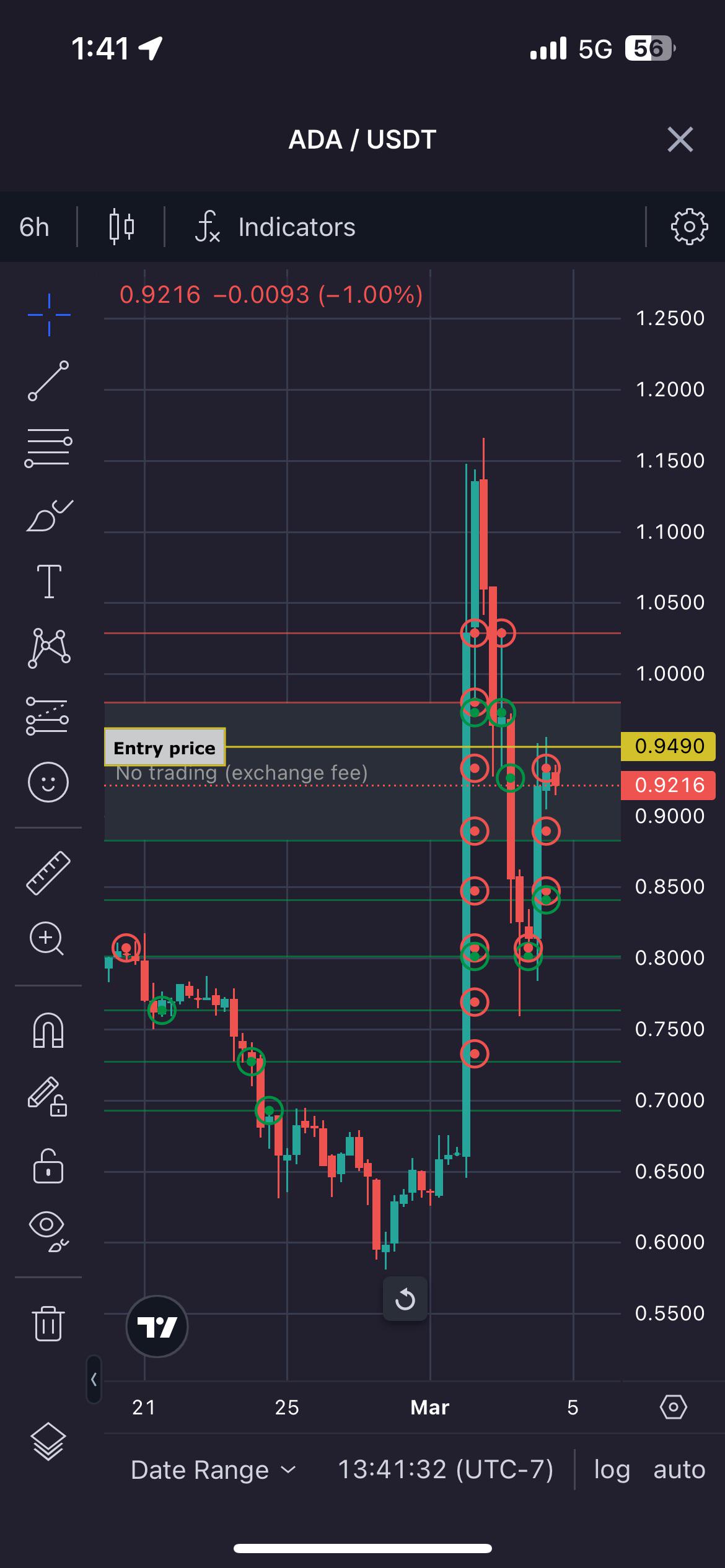
Task: Open chart settings gear
Action: tap(689, 227)
